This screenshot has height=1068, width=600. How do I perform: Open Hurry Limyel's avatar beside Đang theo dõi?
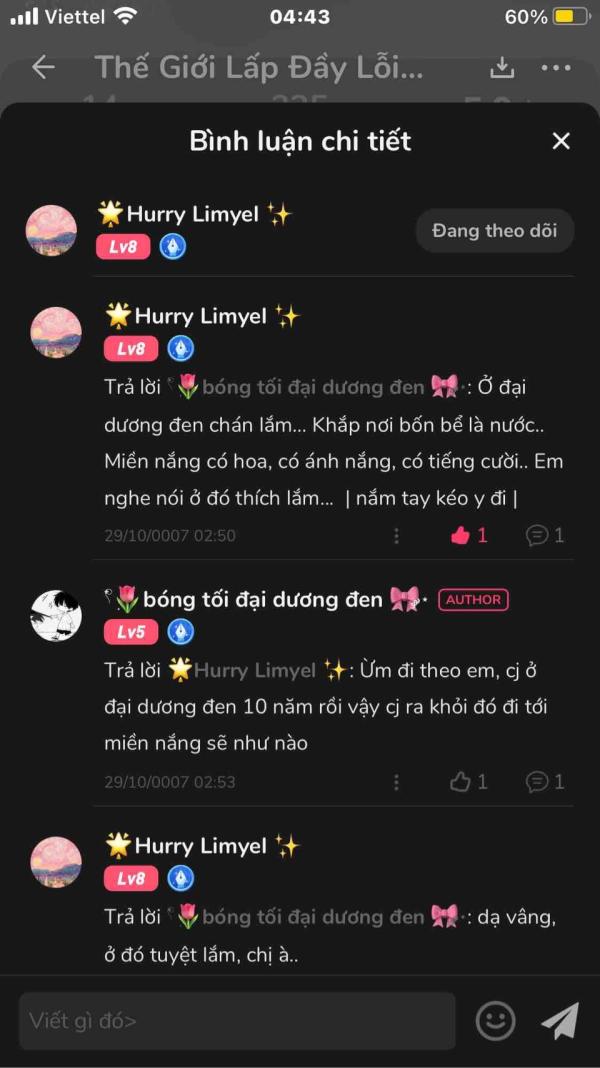coord(51,231)
